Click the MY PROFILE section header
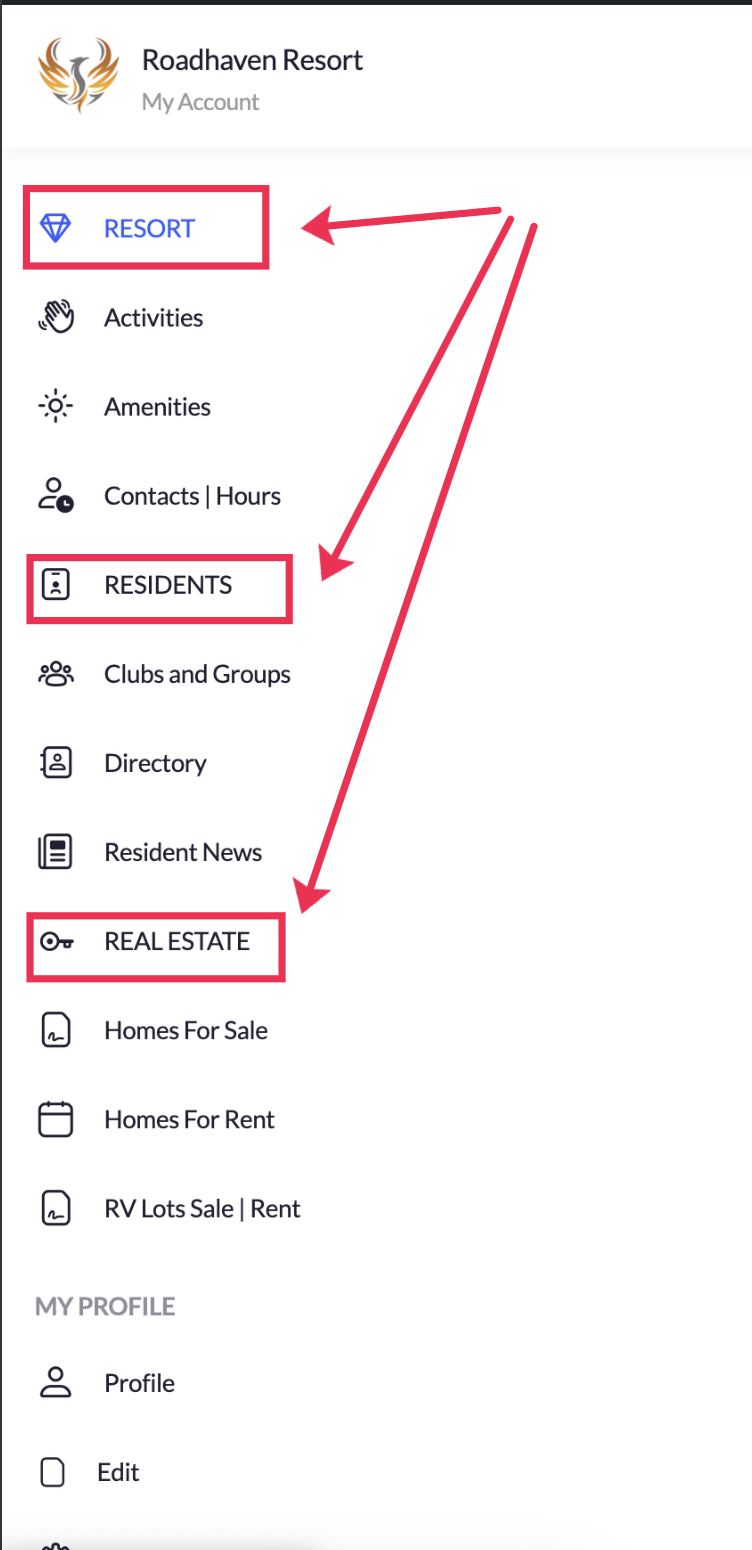The image size is (752, 1550). 104,1306
